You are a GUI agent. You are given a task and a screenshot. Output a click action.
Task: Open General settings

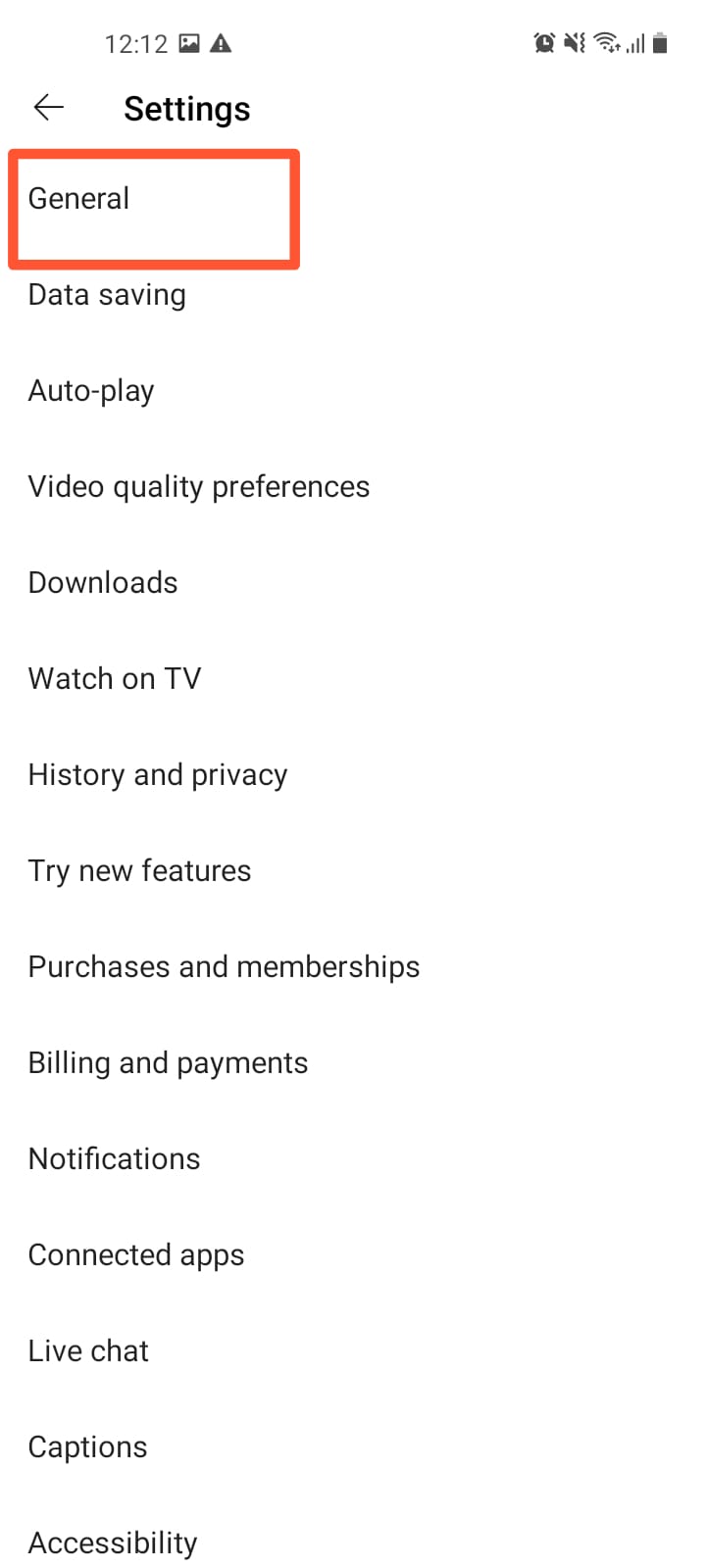coord(79,199)
